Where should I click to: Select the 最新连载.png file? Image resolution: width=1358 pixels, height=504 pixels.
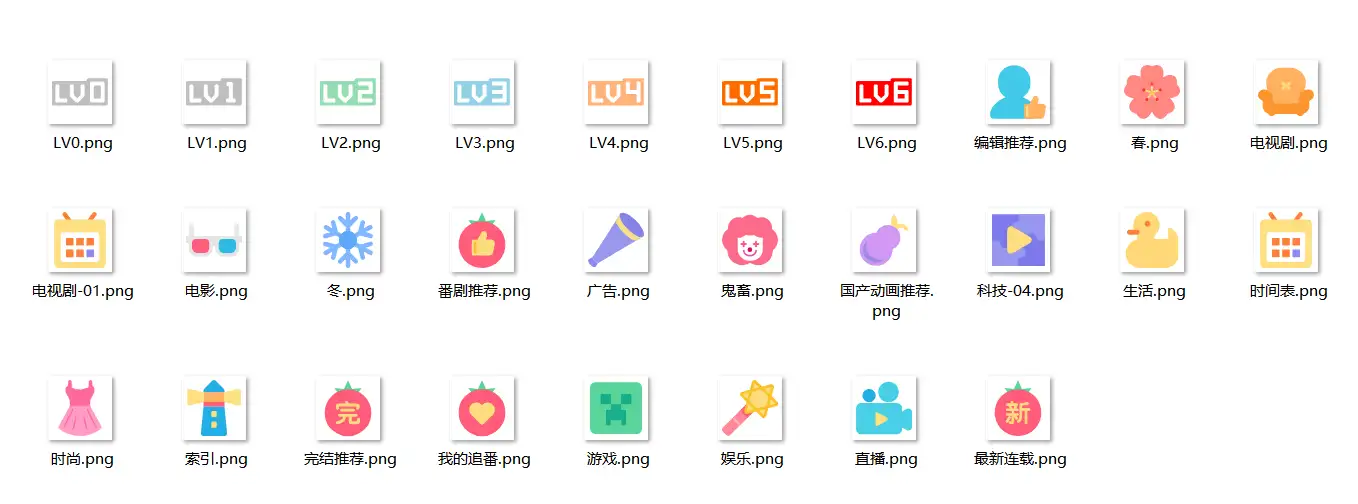[1018, 408]
